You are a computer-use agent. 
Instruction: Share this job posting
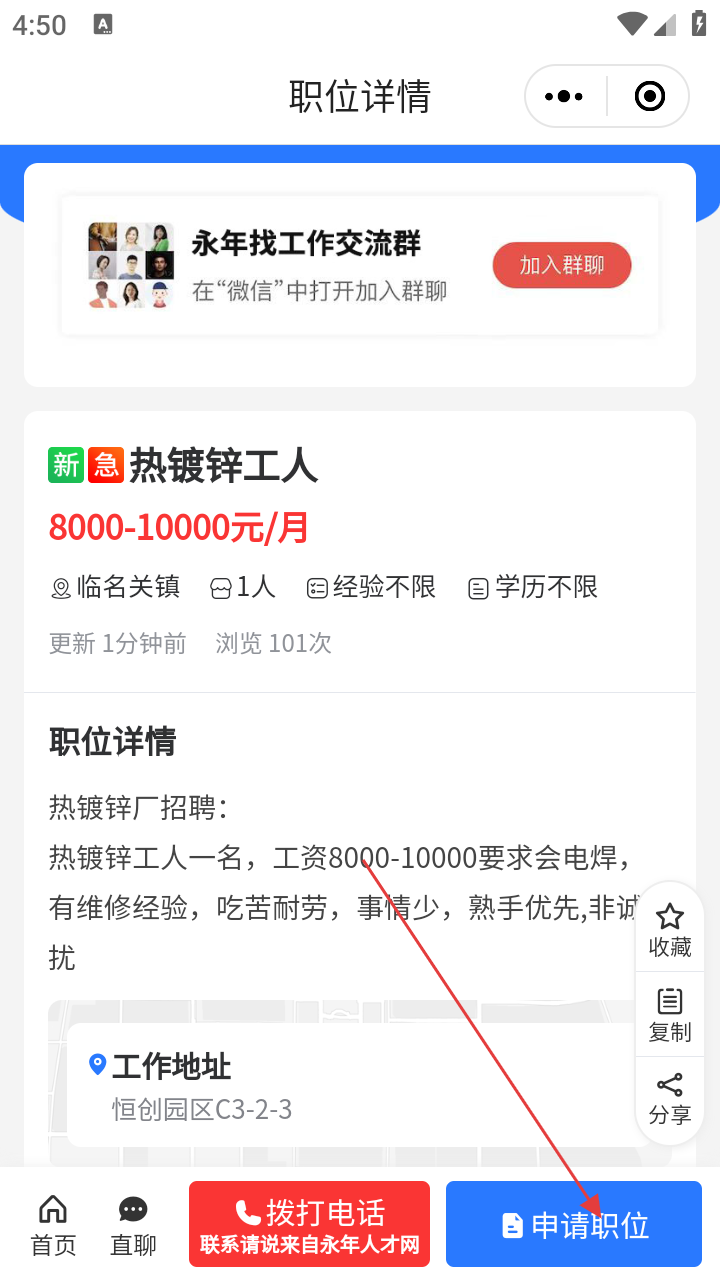[669, 1099]
